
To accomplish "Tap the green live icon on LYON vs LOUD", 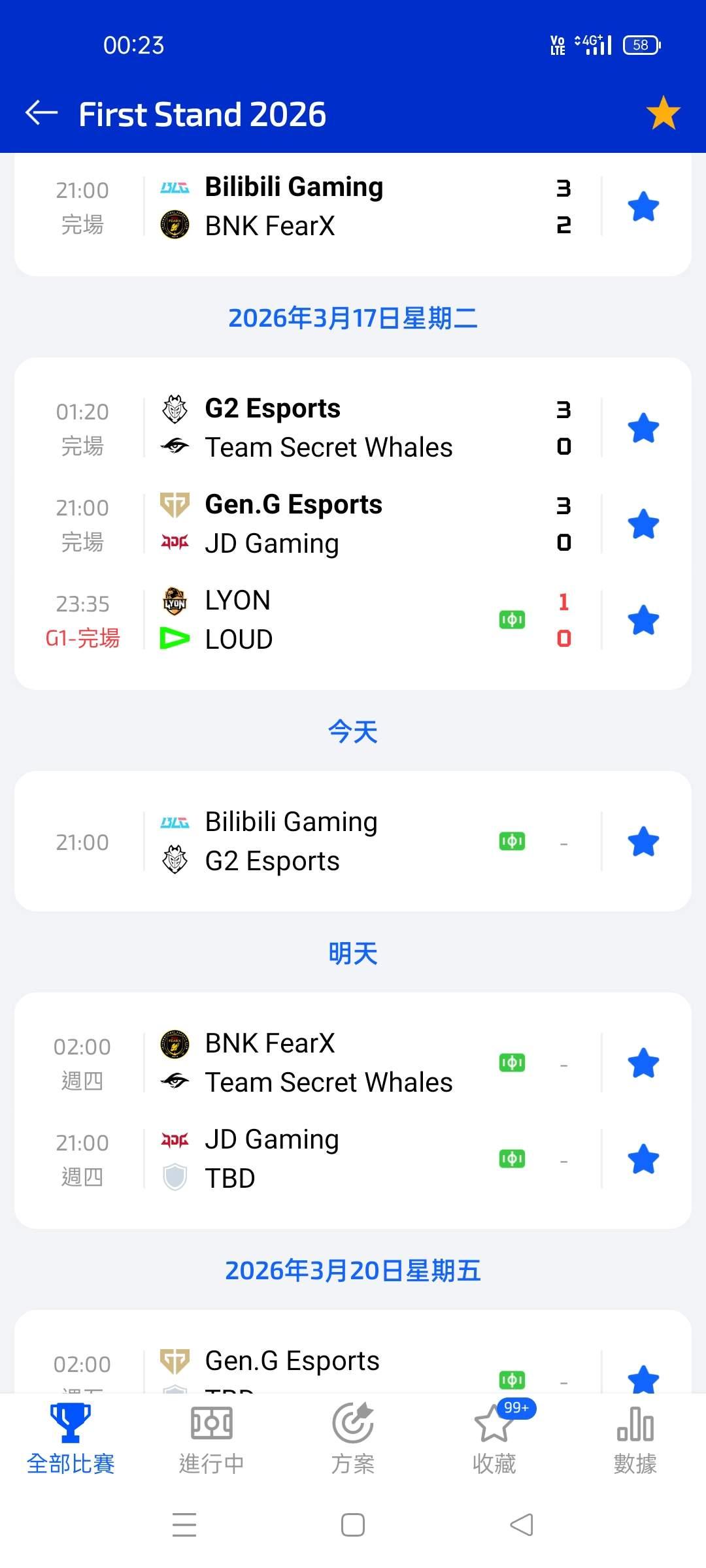I will point(512,619).
